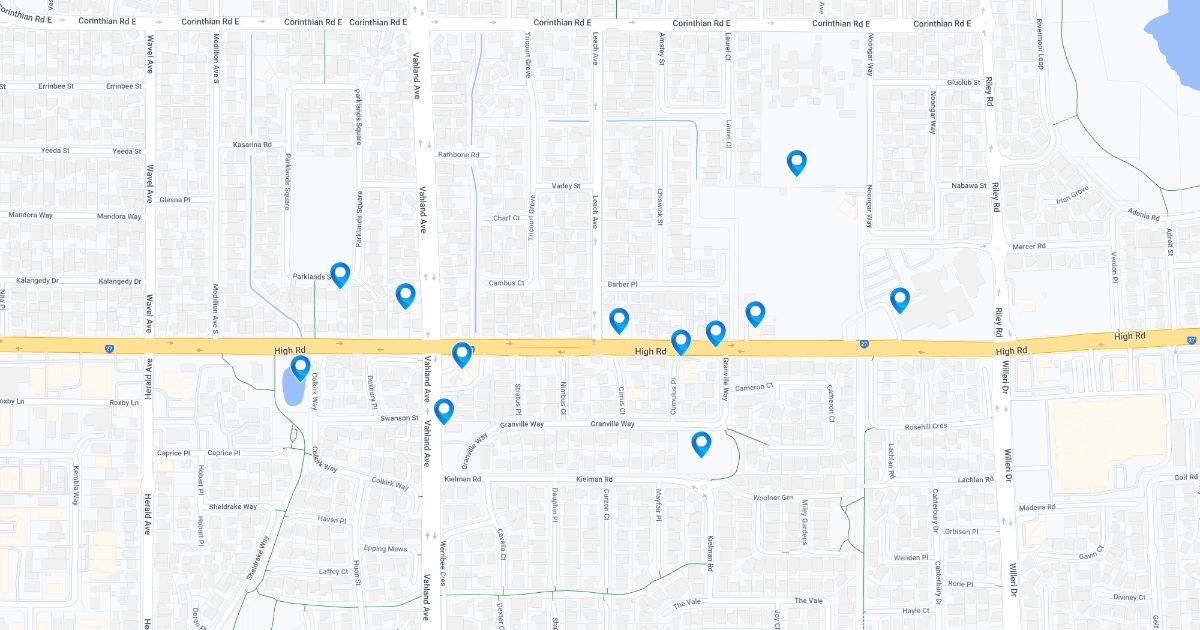Select the pin in the block beside Nabawa St
Screen dimensions: 1200x630
[796, 162]
